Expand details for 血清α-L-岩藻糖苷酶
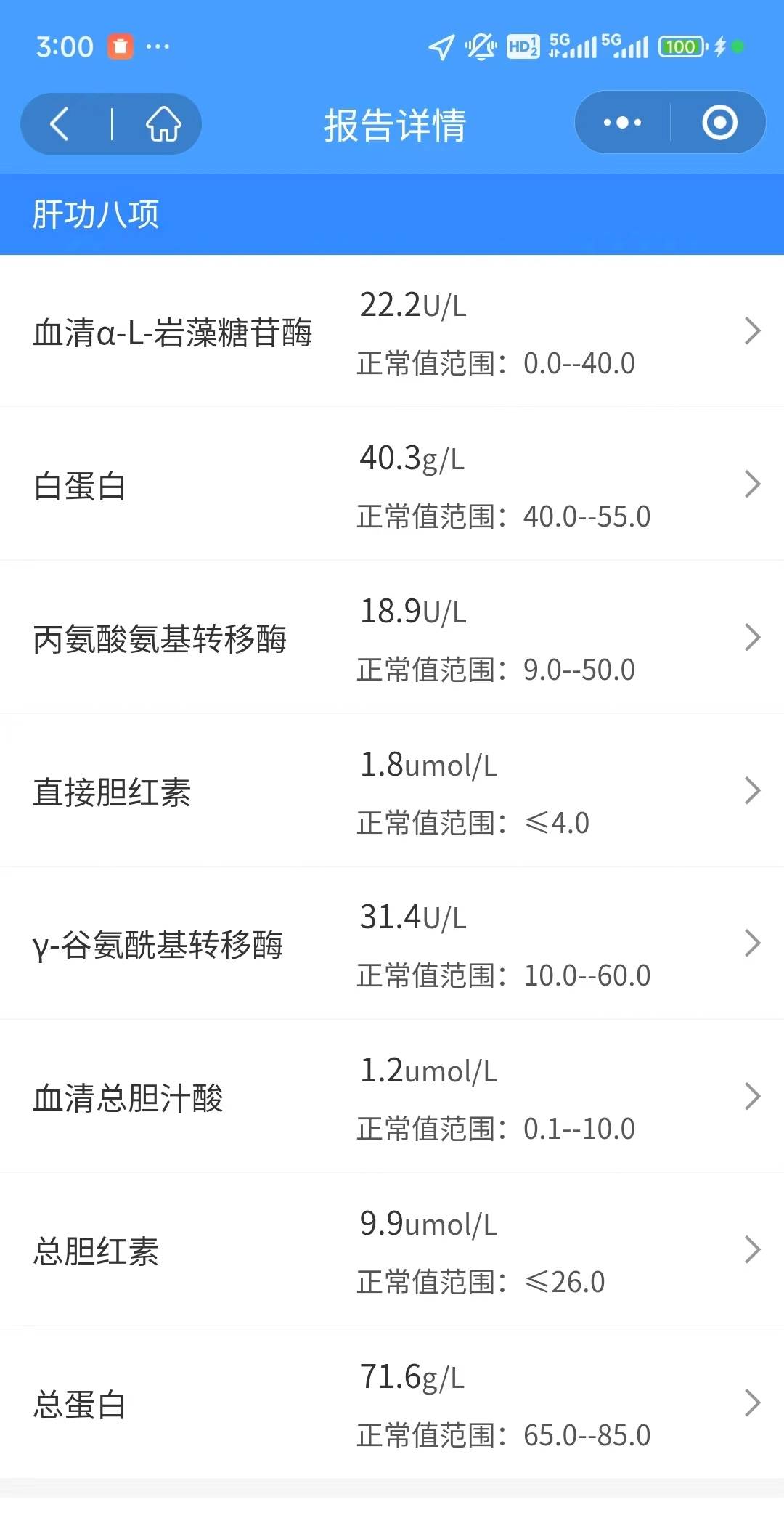The image size is (784, 1518). [753, 332]
